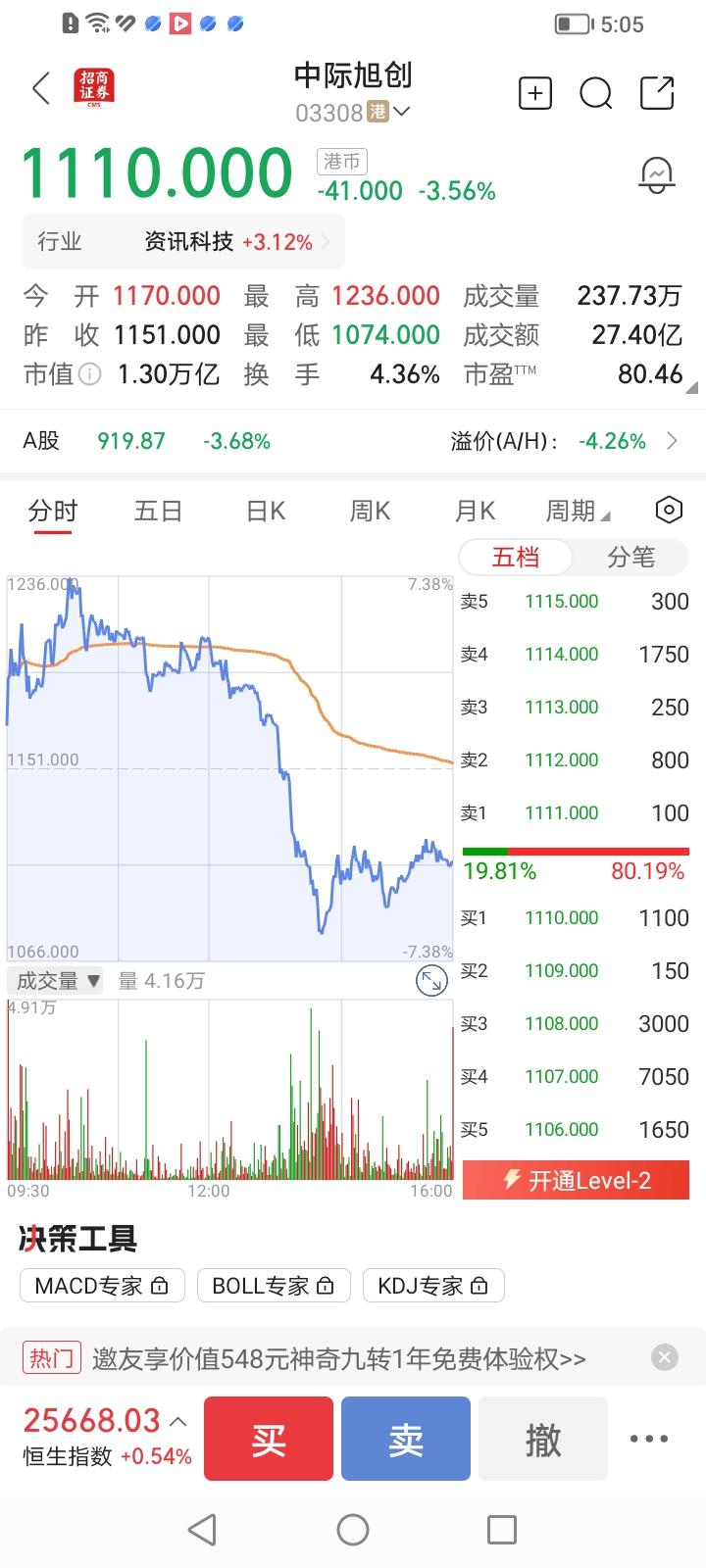706x1568 pixels.
Task: Switch to the 日K chart tab
Action: pyautogui.click(x=265, y=511)
